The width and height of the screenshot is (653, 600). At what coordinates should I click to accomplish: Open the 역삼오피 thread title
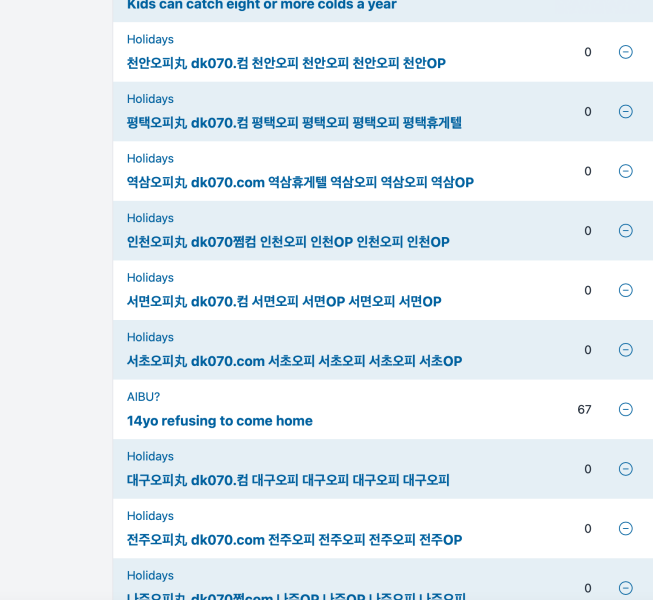pos(300,182)
